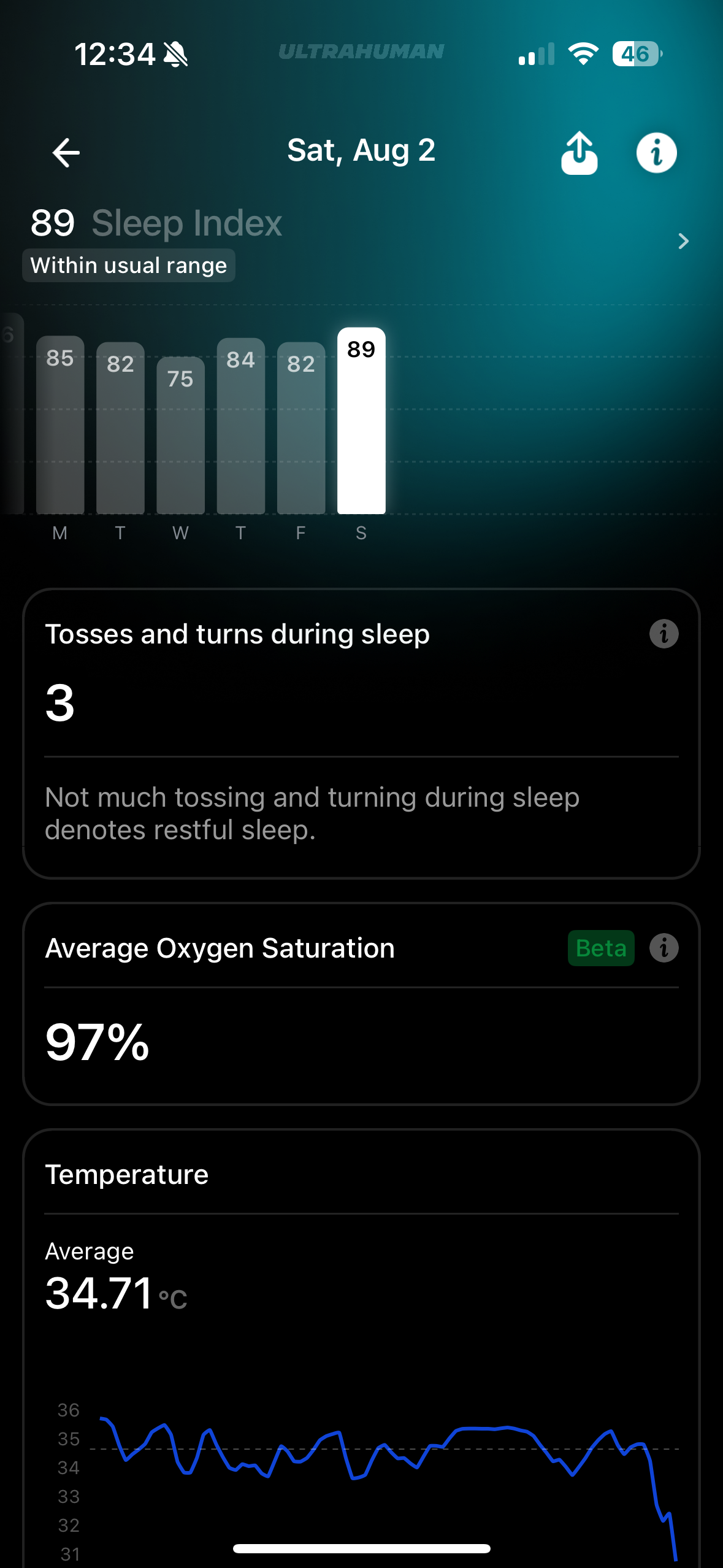Image resolution: width=723 pixels, height=1568 pixels.
Task: Select Tuesday's bar showing 82
Action: 120,428
